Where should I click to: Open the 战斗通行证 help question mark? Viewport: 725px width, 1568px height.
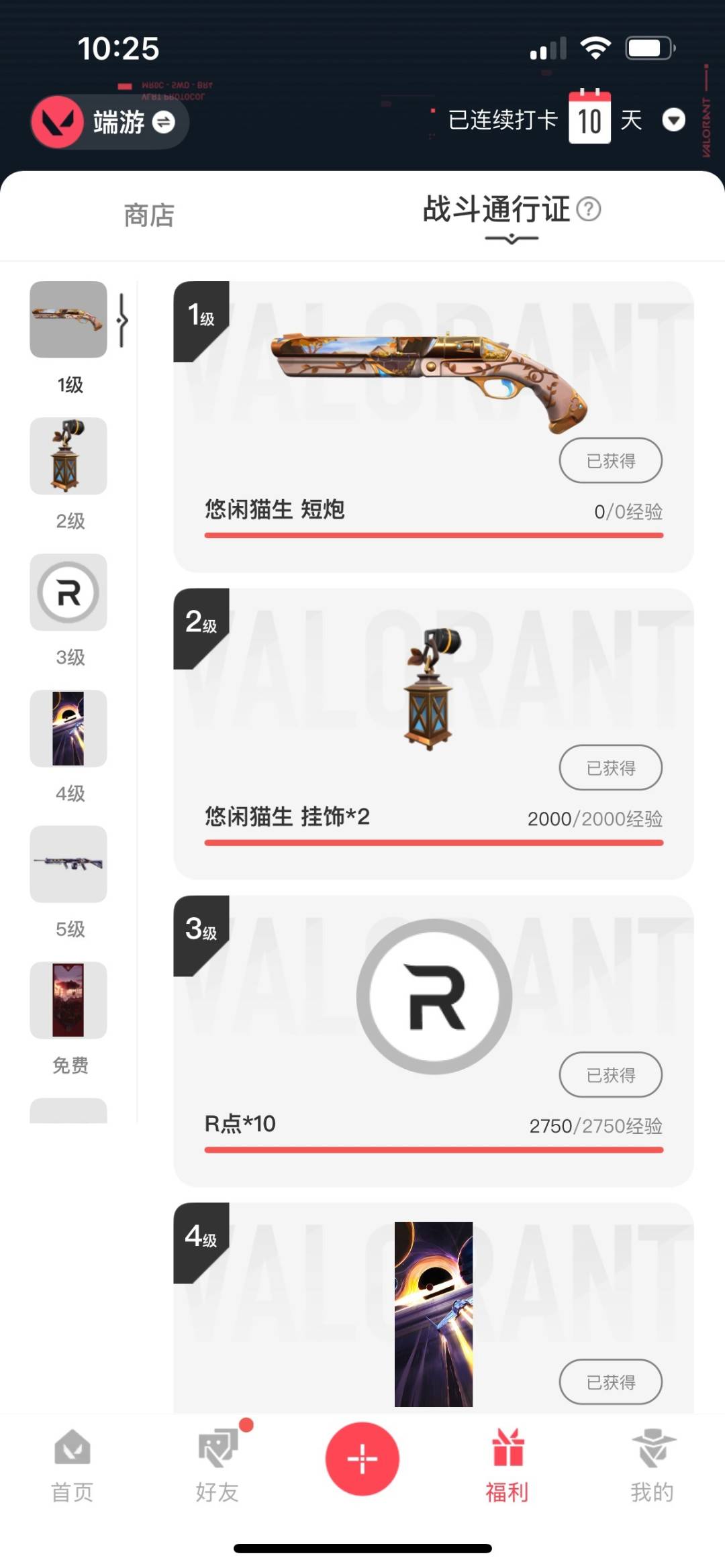click(x=589, y=209)
